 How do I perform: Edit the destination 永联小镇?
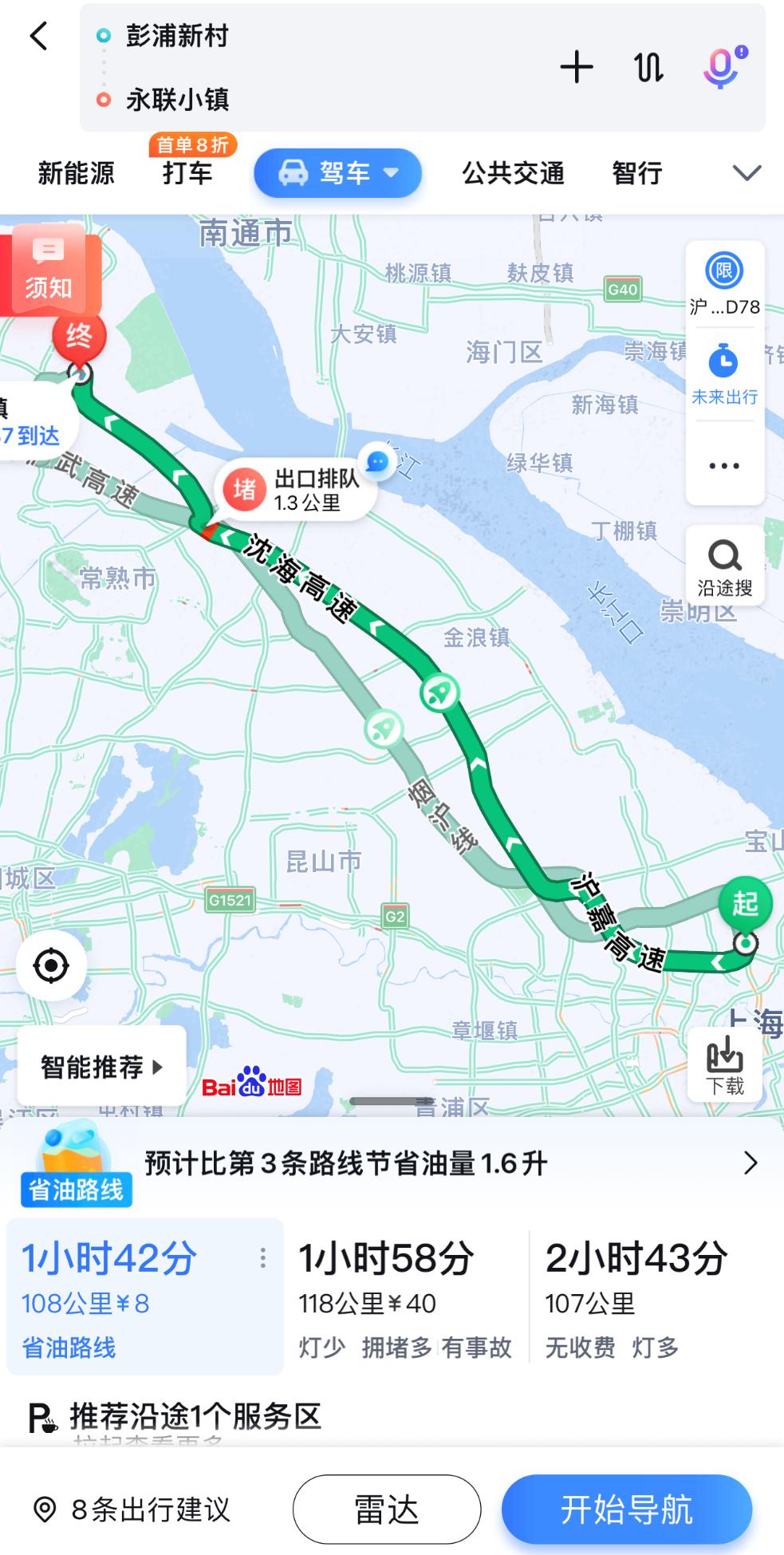click(x=177, y=100)
